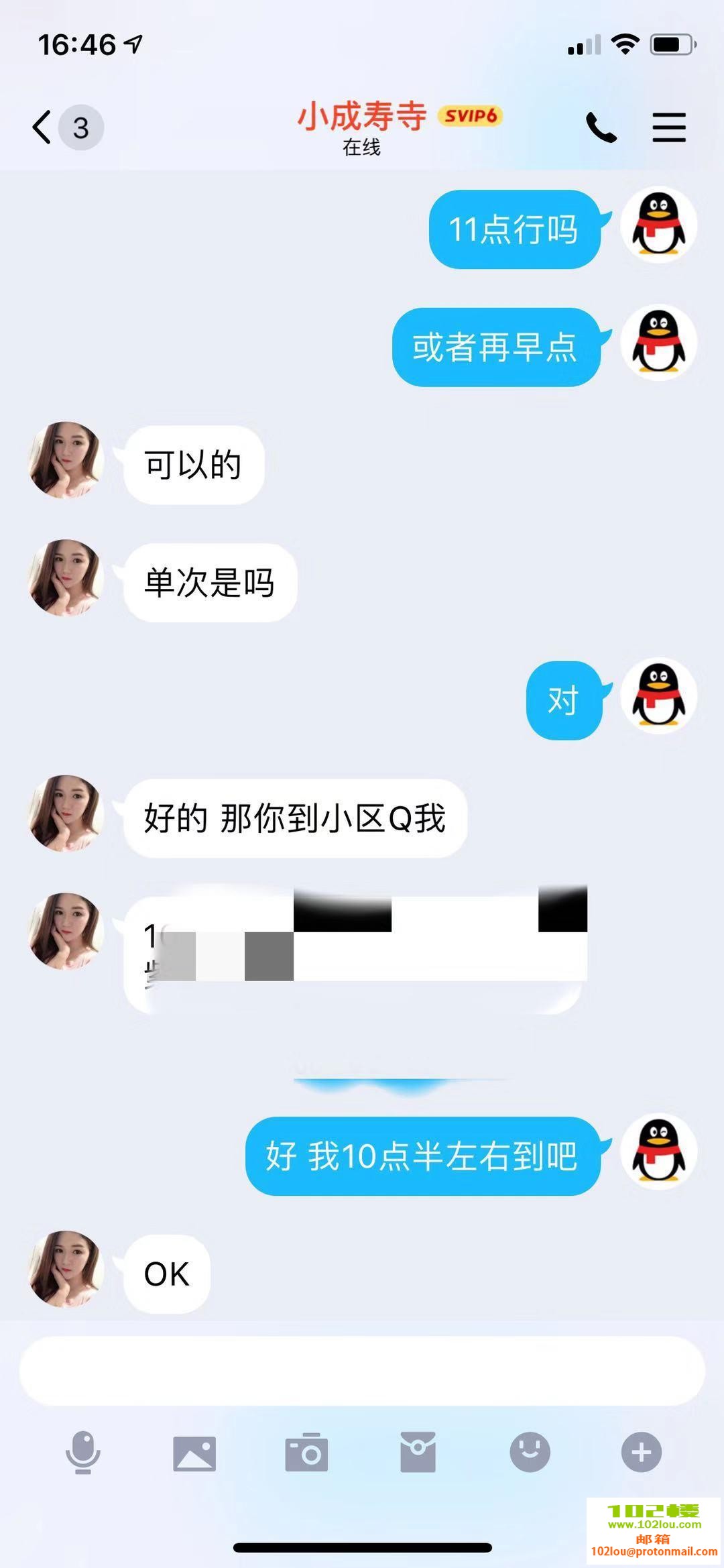724x1568 pixels.
Task: Start a voice call with 小成寿寺
Action: pyautogui.click(x=601, y=127)
